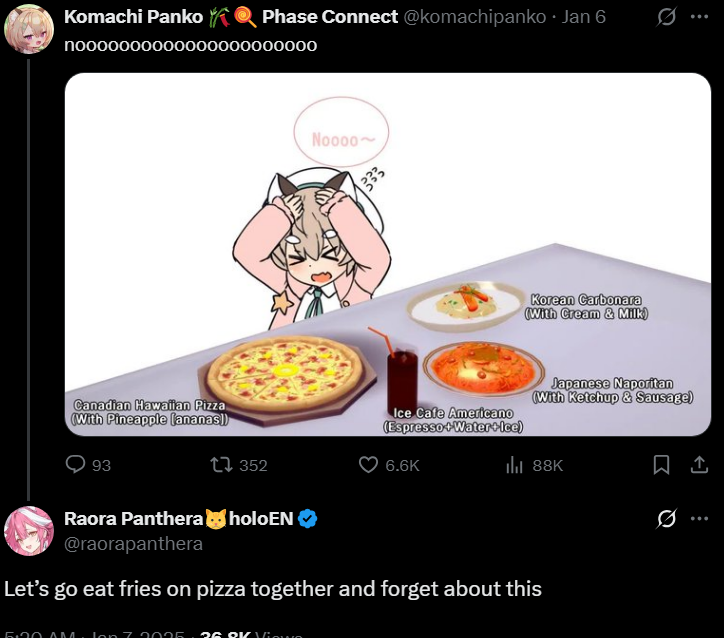Open overflow menu on Komachi Panko's post
Image resolution: width=724 pixels, height=638 pixels.
700,17
